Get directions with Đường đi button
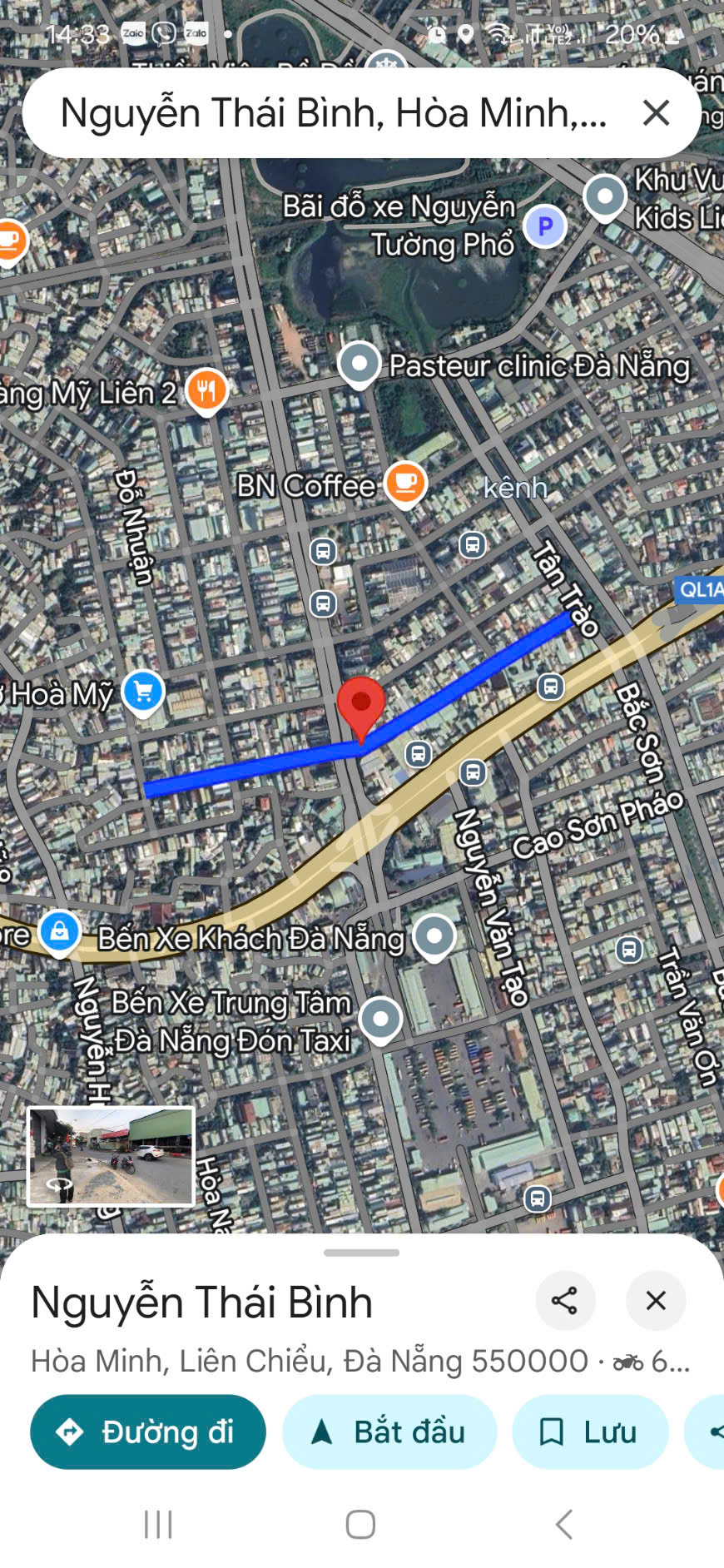Image resolution: width=724 pixels, height=1568 pixels. tap(148, 1432)
